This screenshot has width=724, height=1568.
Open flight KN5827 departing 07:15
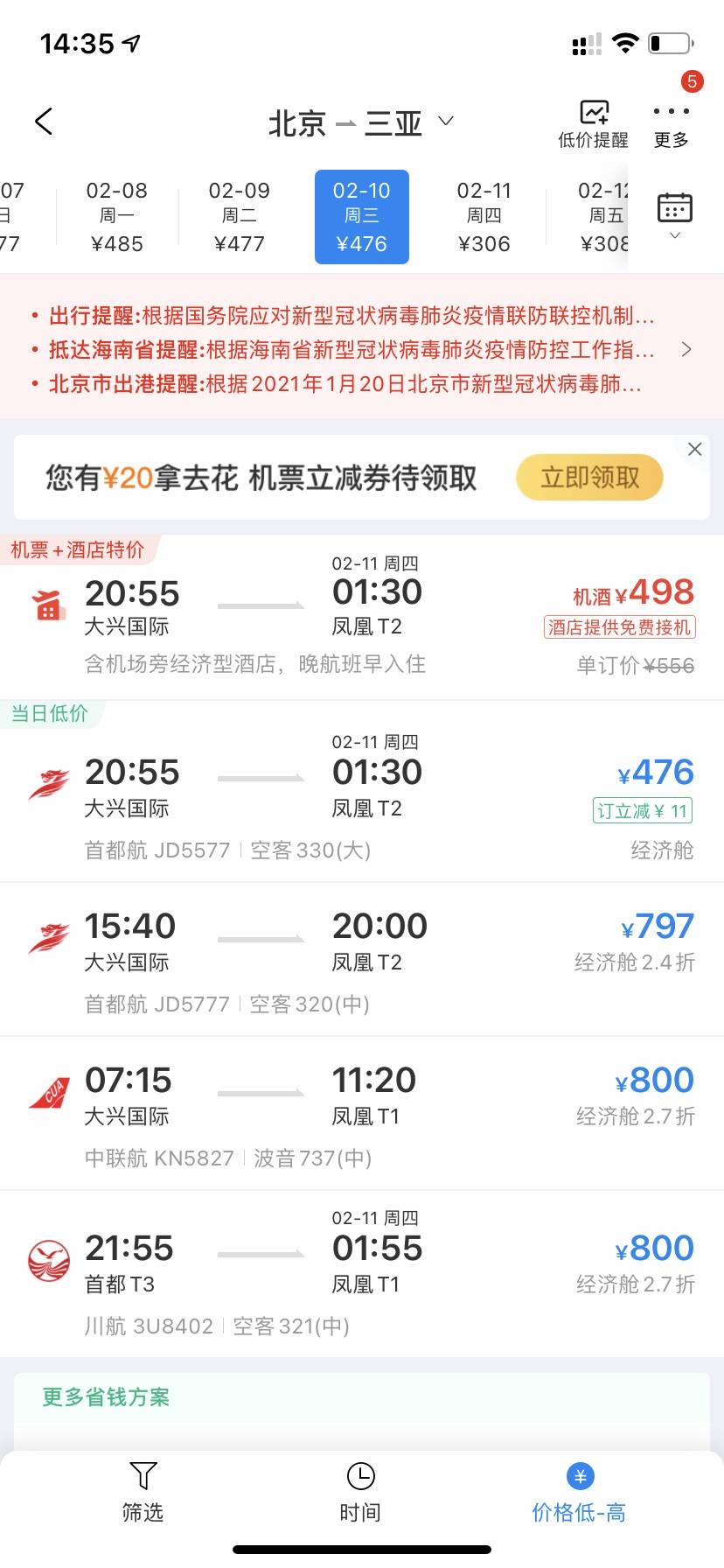(x=362, y=1114)
